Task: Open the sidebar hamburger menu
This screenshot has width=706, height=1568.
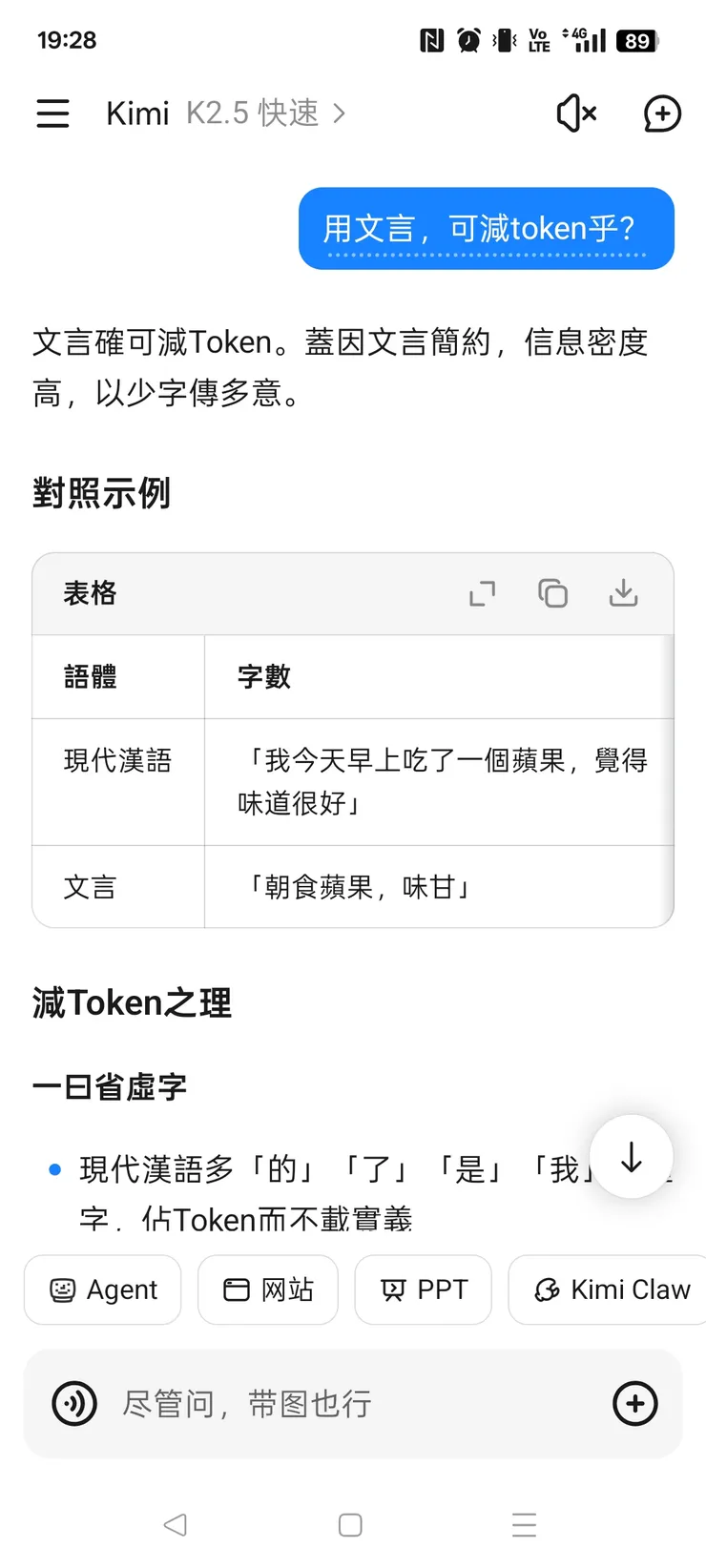Action: pyautogui.click(x=52, y=113)
